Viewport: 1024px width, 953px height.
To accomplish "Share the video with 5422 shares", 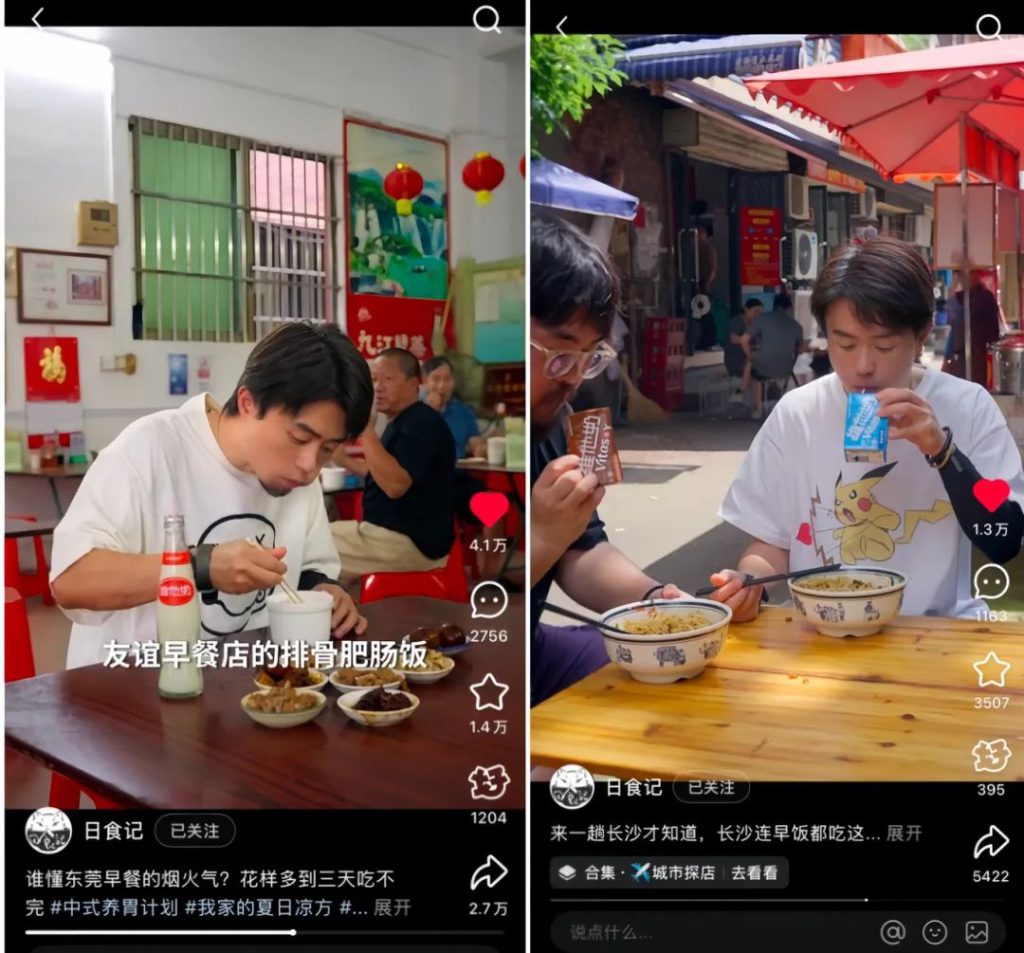I will coord(990,842).
